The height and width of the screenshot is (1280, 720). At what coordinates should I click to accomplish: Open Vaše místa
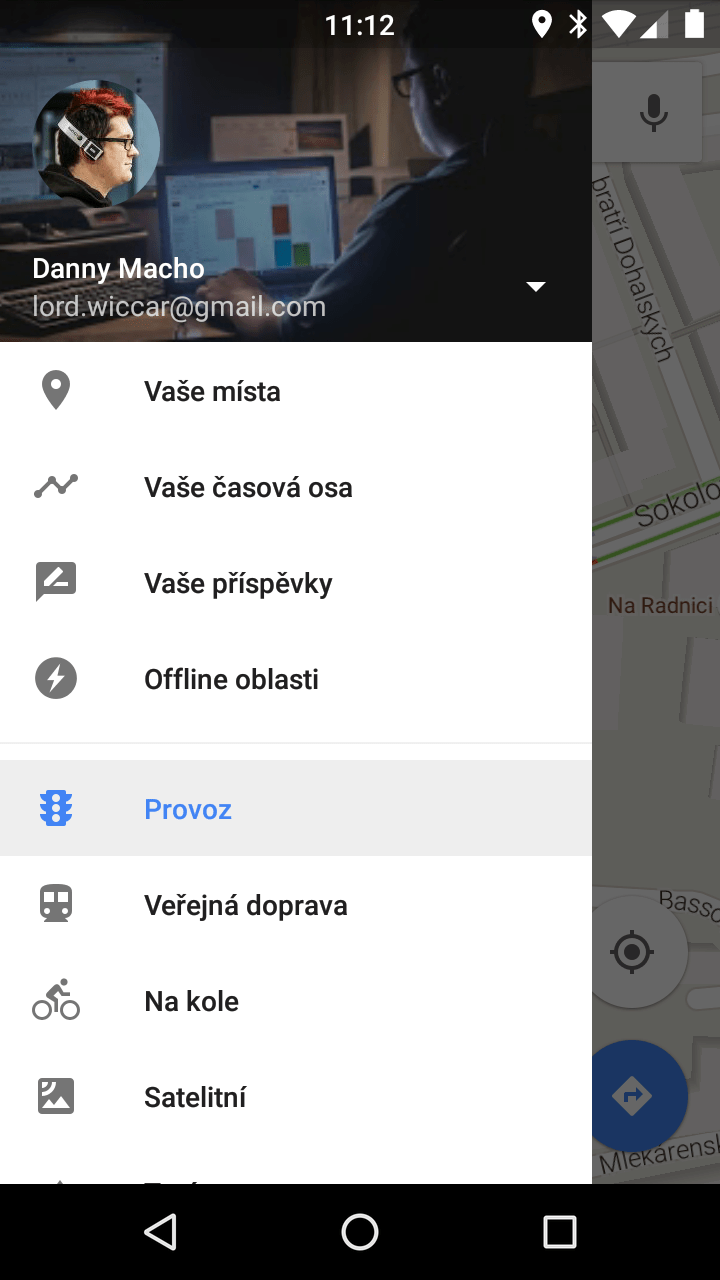coord(296,391)
